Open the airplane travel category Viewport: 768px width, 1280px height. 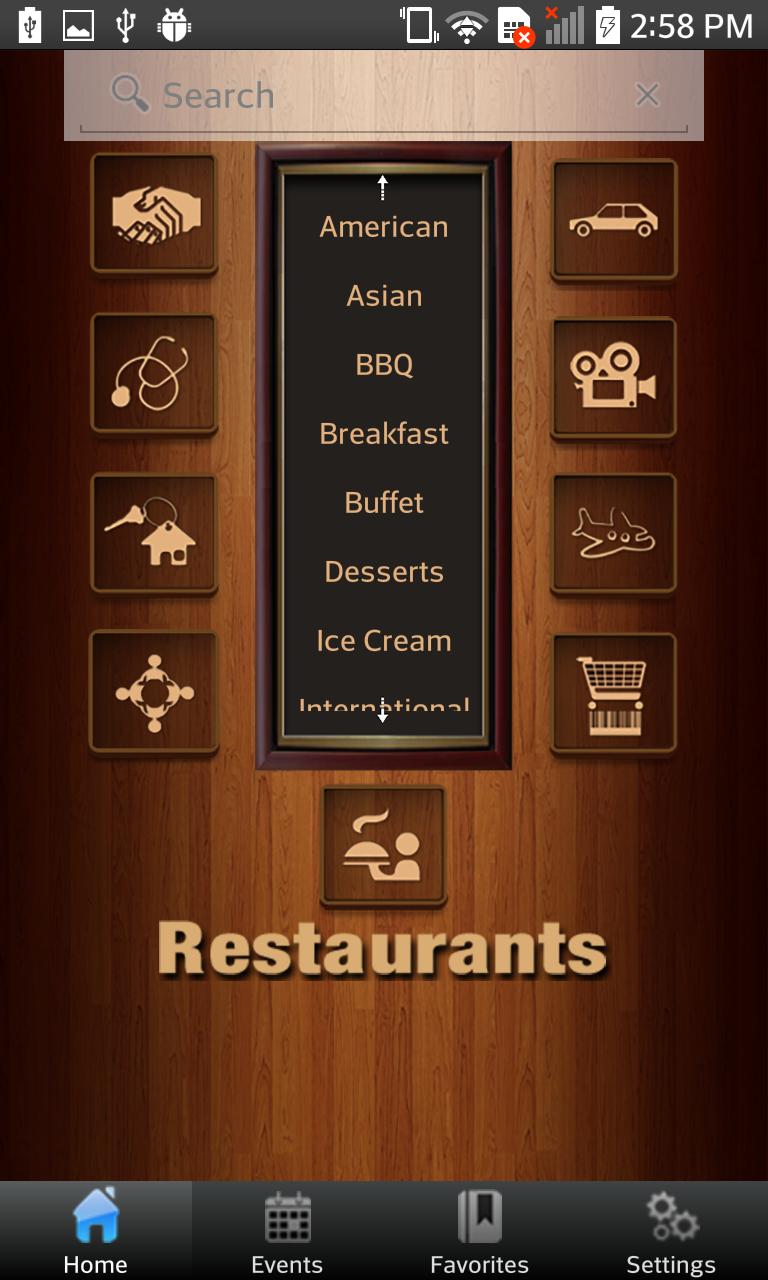614,533
